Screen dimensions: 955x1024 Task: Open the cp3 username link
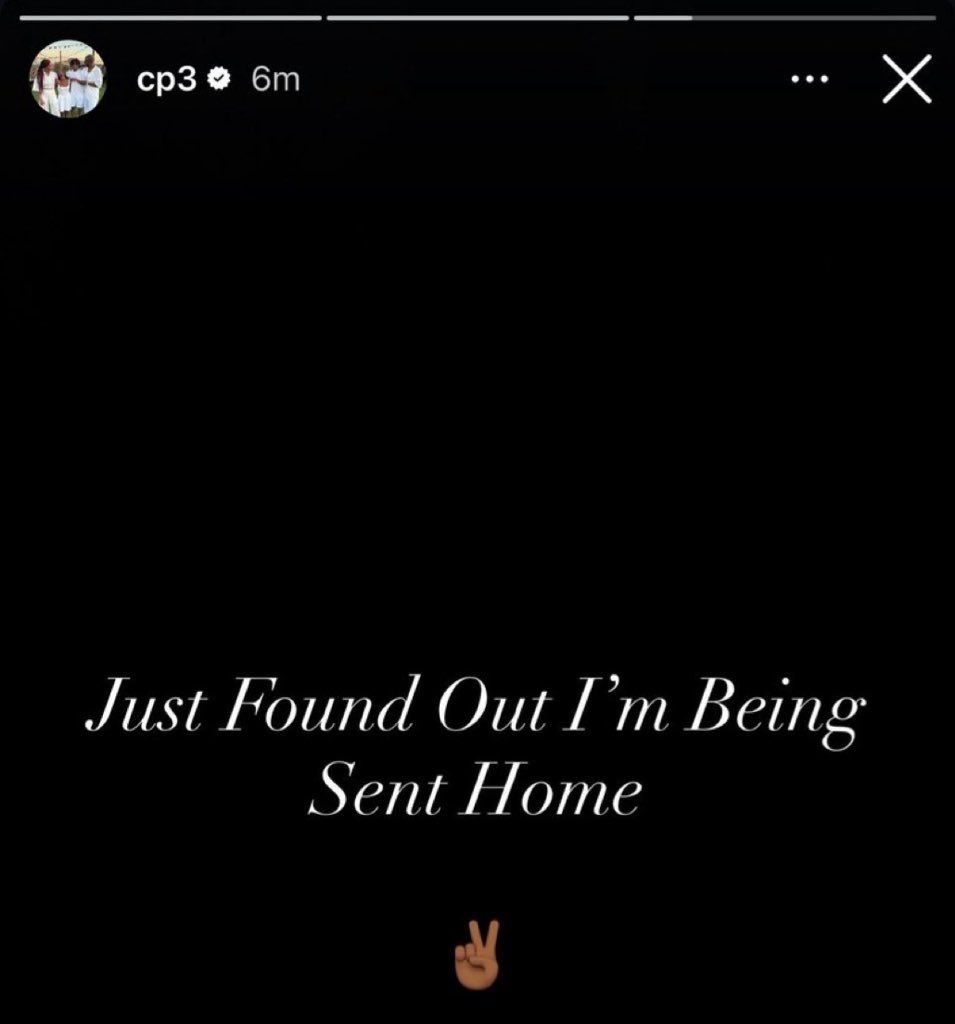pyautogui.click(x=165, y=80)
